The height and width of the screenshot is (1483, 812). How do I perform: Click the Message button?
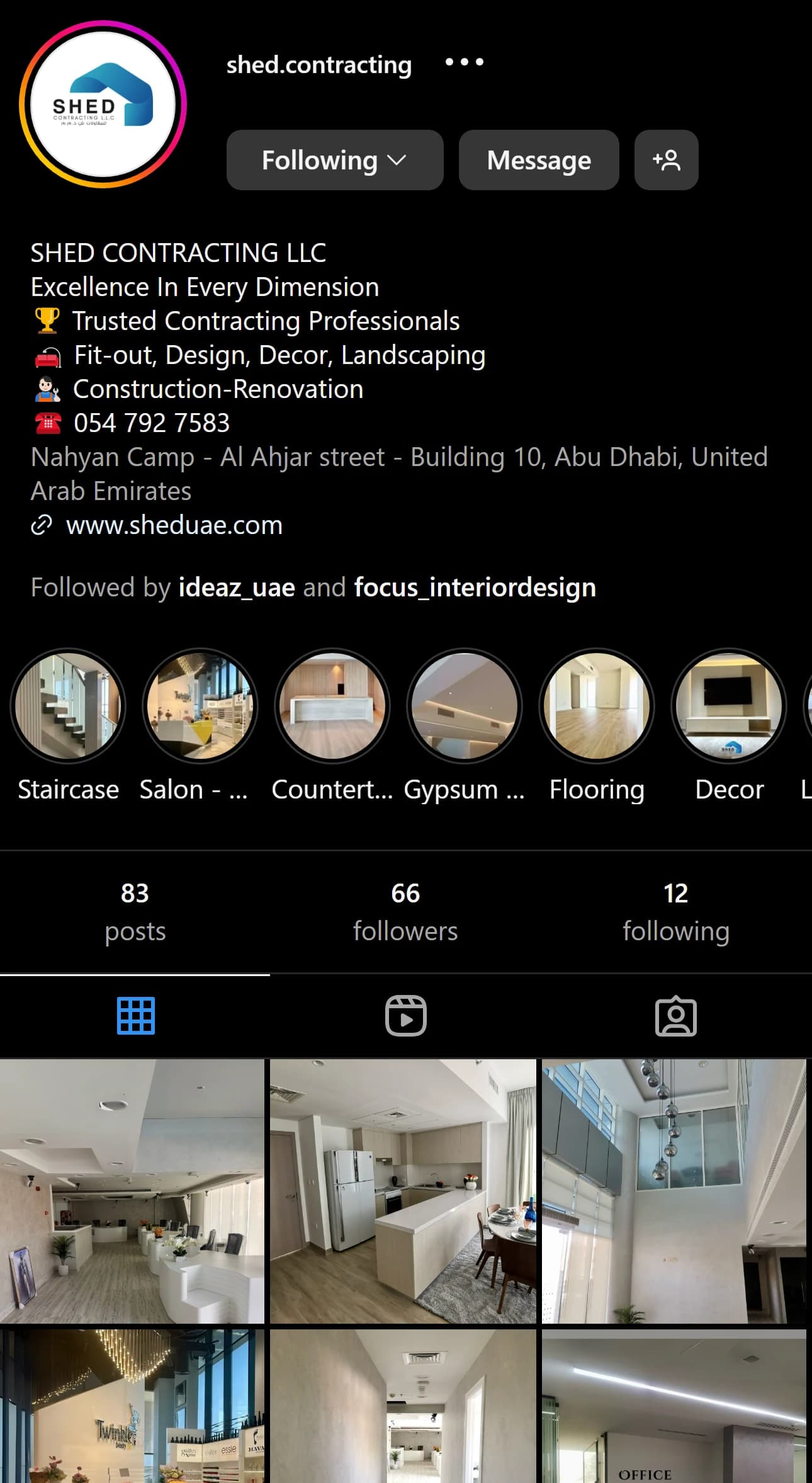pyautogui.click(x=539, y=160)
